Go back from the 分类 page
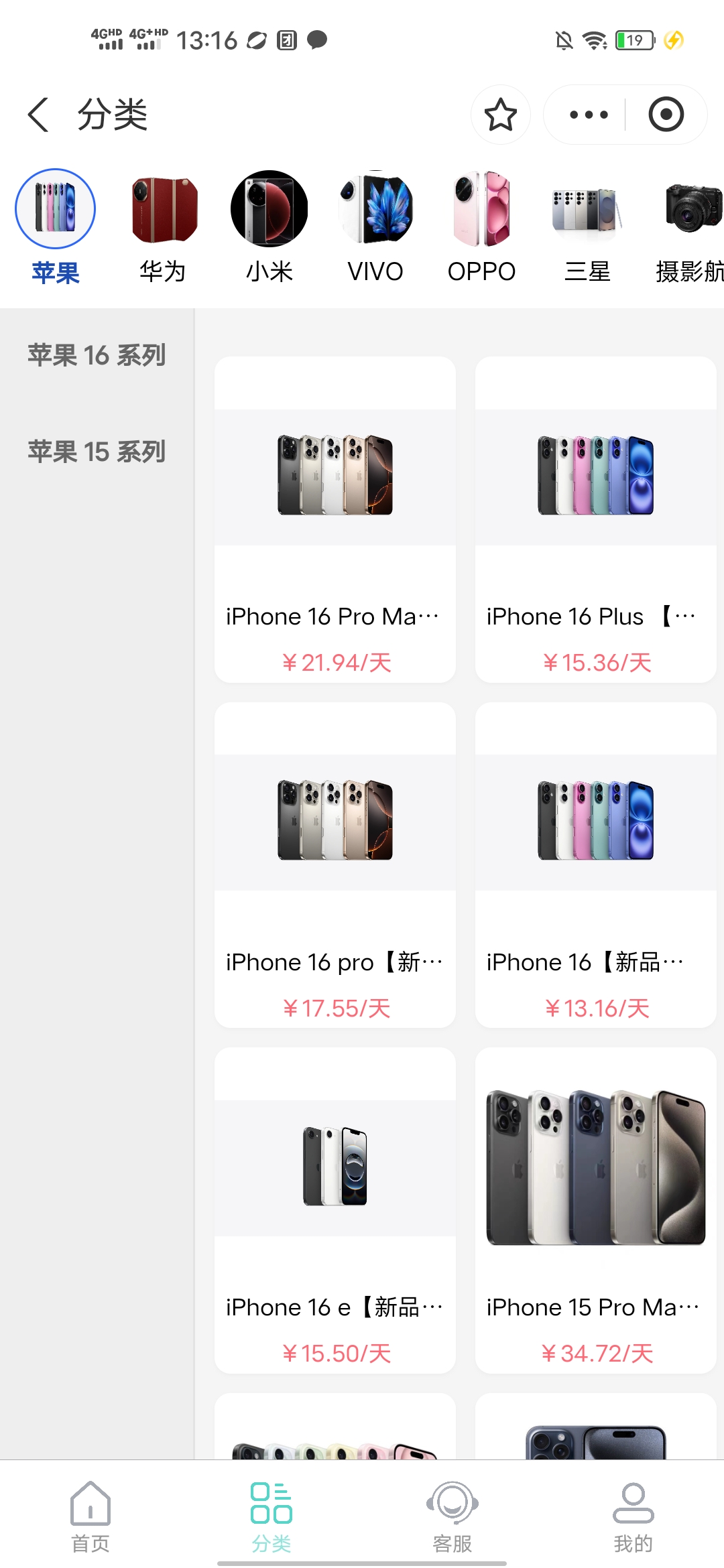 coord(39,115)
